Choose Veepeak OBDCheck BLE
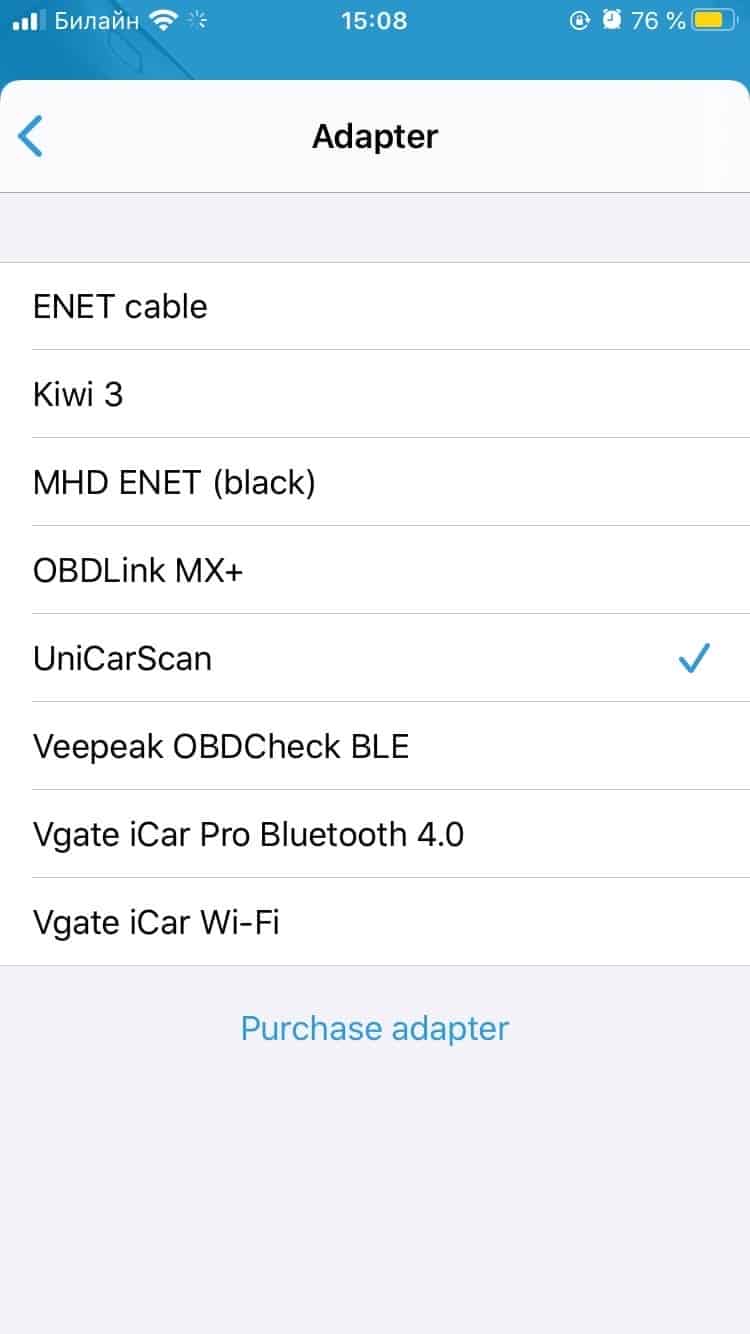Viewport: 750px width, 1334px height. [375, 746]
